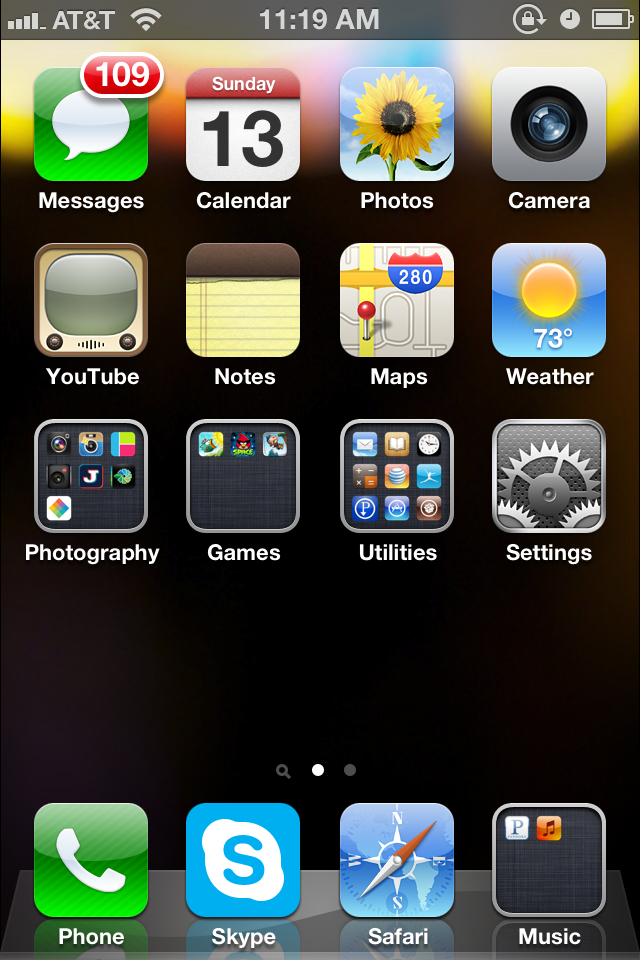Launch the Safari browser

coord(397,861)
